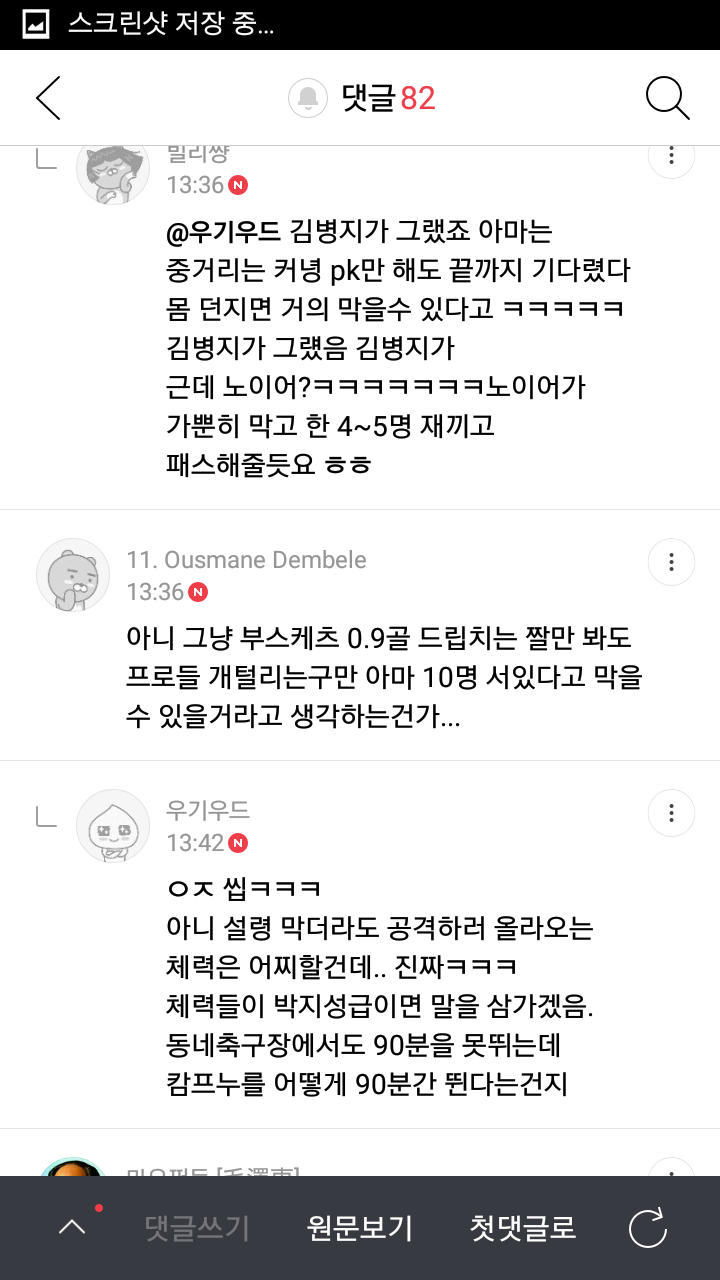Write a comment with 댓글쓰기

coord(197,1228)
